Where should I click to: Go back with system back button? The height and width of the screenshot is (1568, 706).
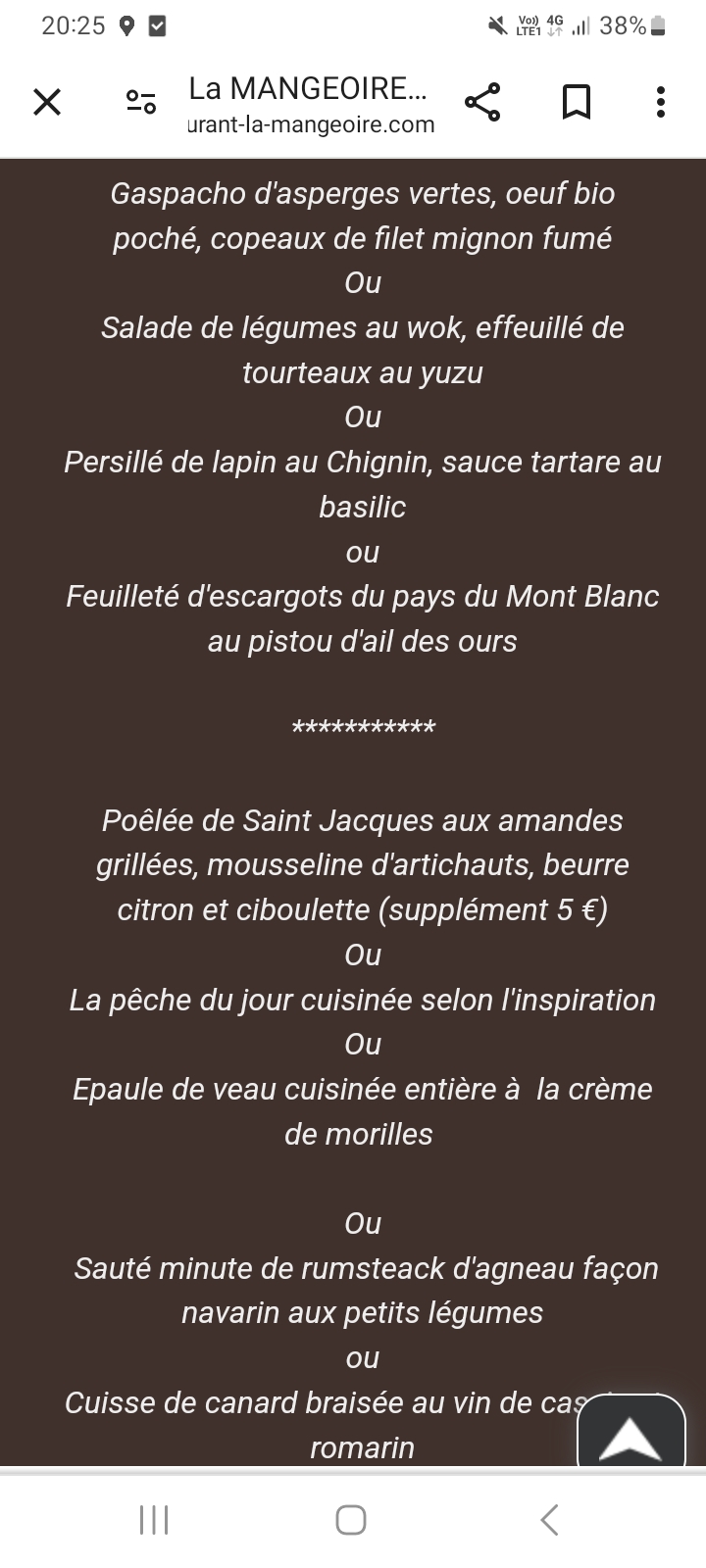(x=549, y=1520)
